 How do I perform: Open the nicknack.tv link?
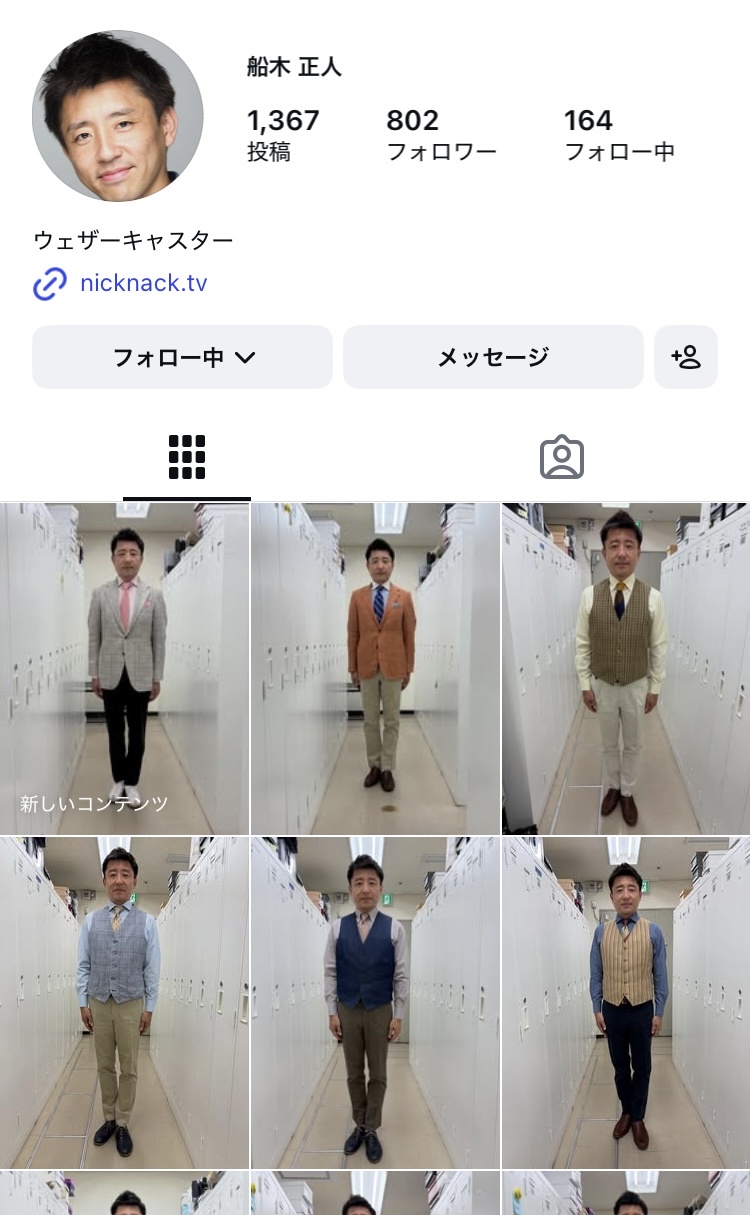tap(143, 283)
